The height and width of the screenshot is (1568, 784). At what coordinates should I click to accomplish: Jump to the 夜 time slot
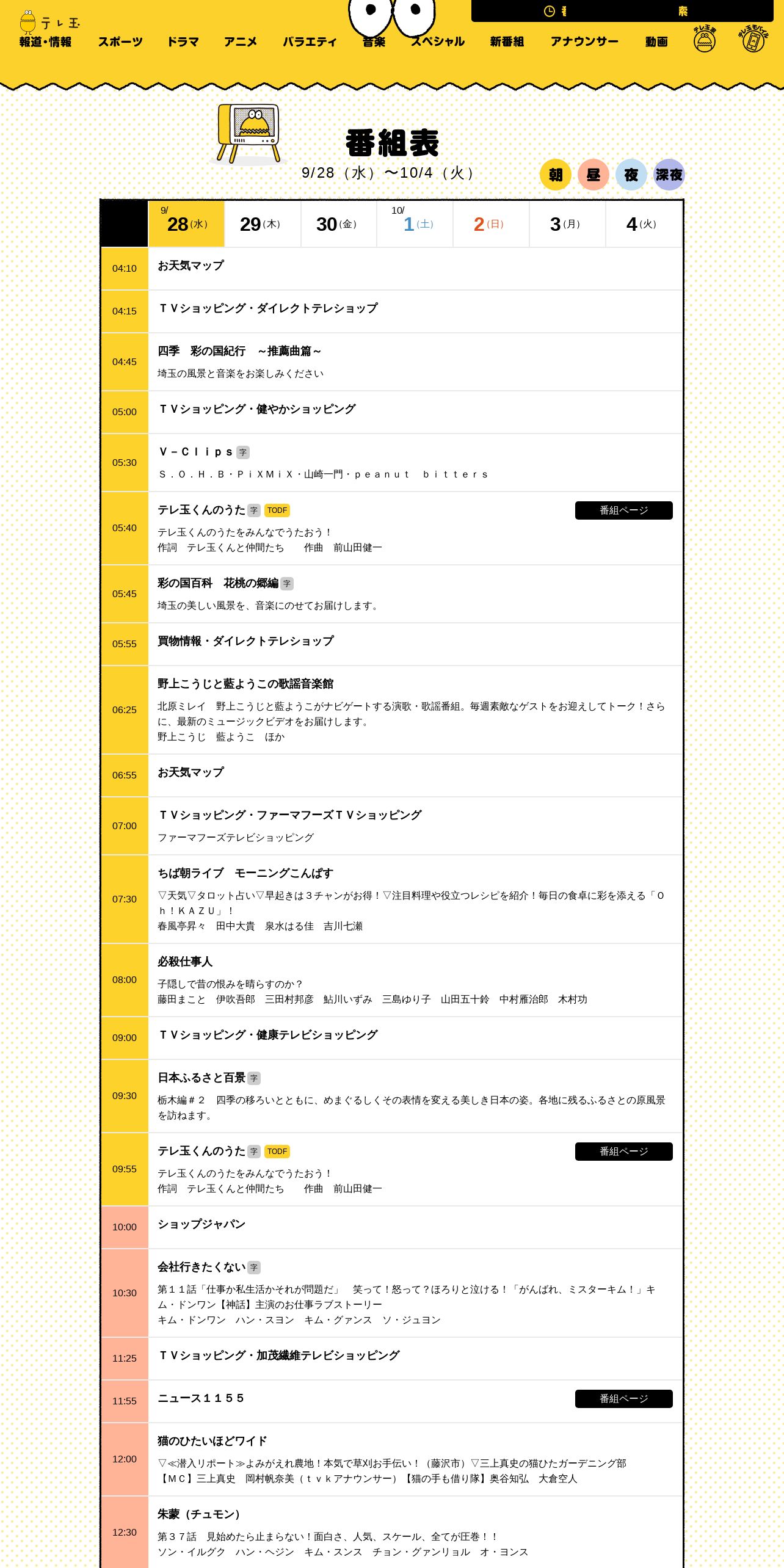(631, 175)
